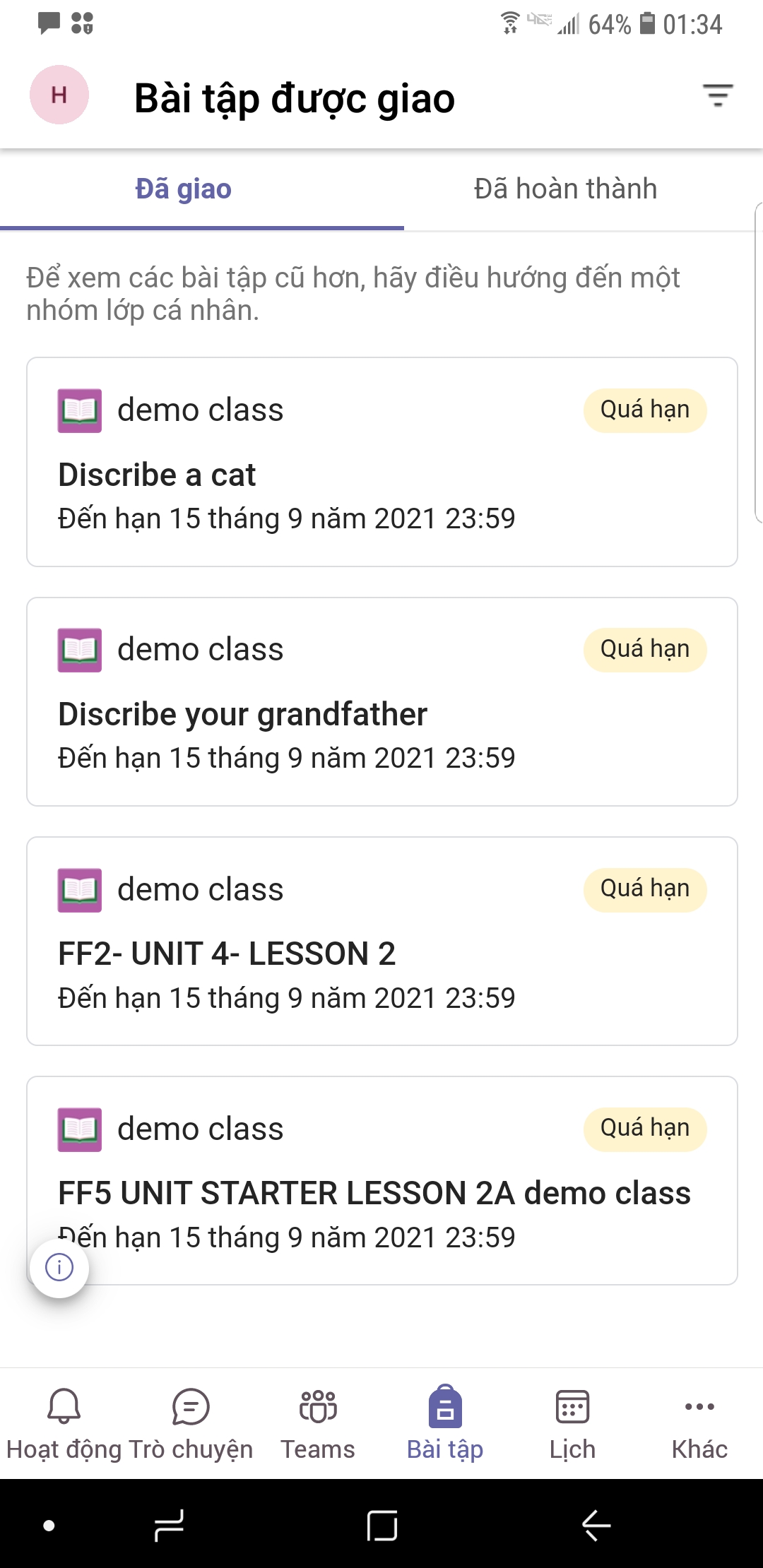This screenshot has height=1568, width=763.
Task: Open the Discribe your grandfather assignment
Action: [x=382, y=701]
